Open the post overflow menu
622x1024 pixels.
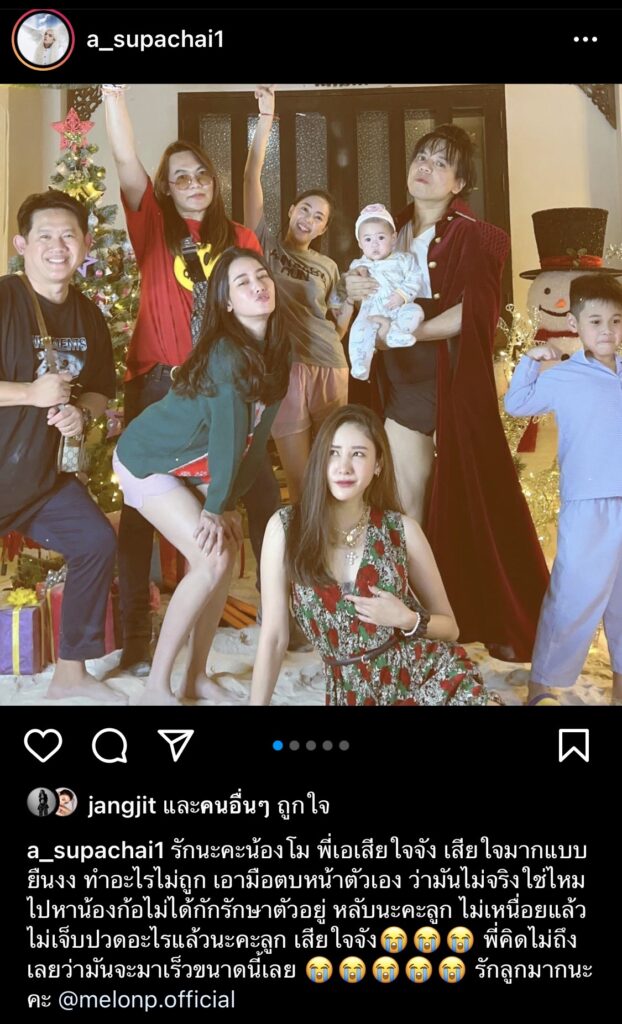585,39
